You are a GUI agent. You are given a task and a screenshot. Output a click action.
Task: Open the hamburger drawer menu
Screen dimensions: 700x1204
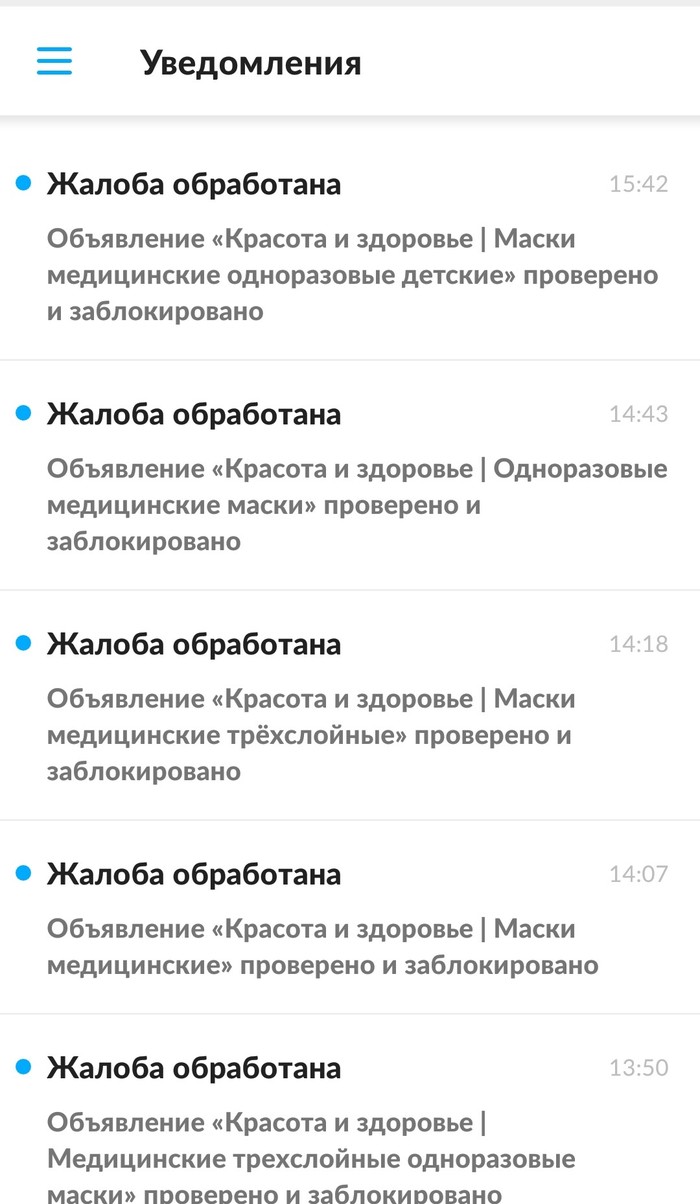(55, 62)
